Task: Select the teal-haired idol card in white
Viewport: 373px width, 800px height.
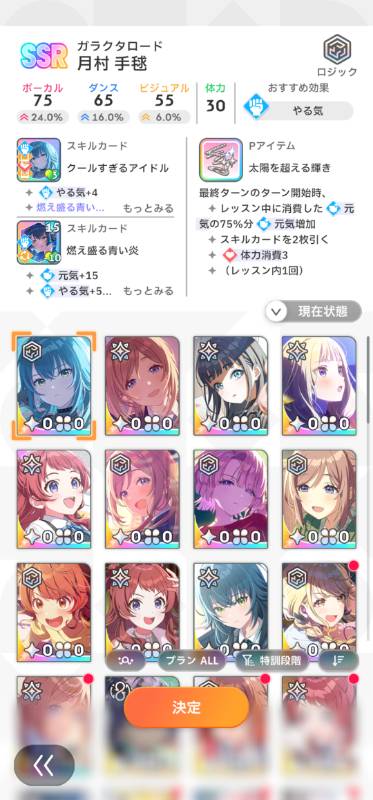Action: point(231,610)
